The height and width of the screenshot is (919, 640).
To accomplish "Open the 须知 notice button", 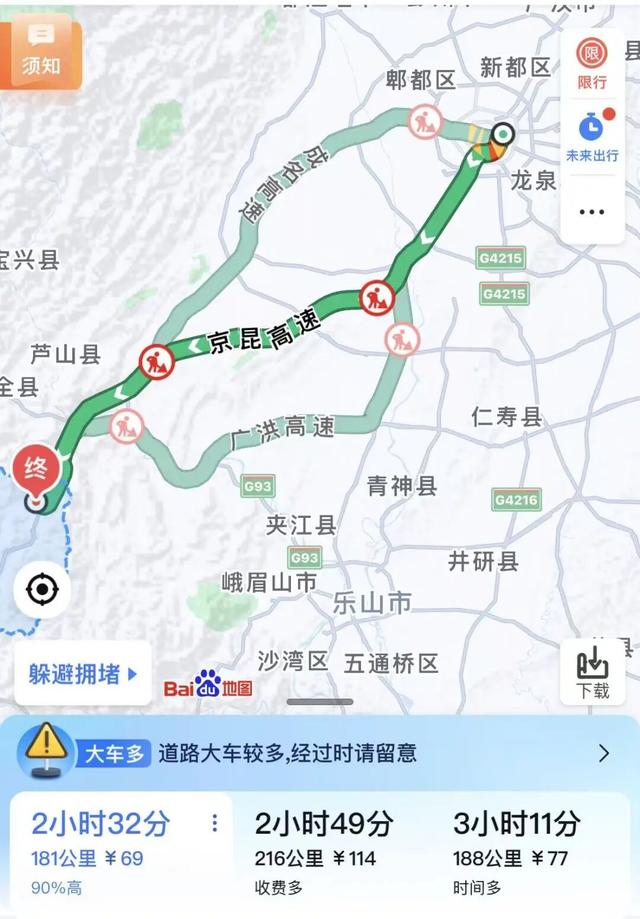I will (40, 51).
